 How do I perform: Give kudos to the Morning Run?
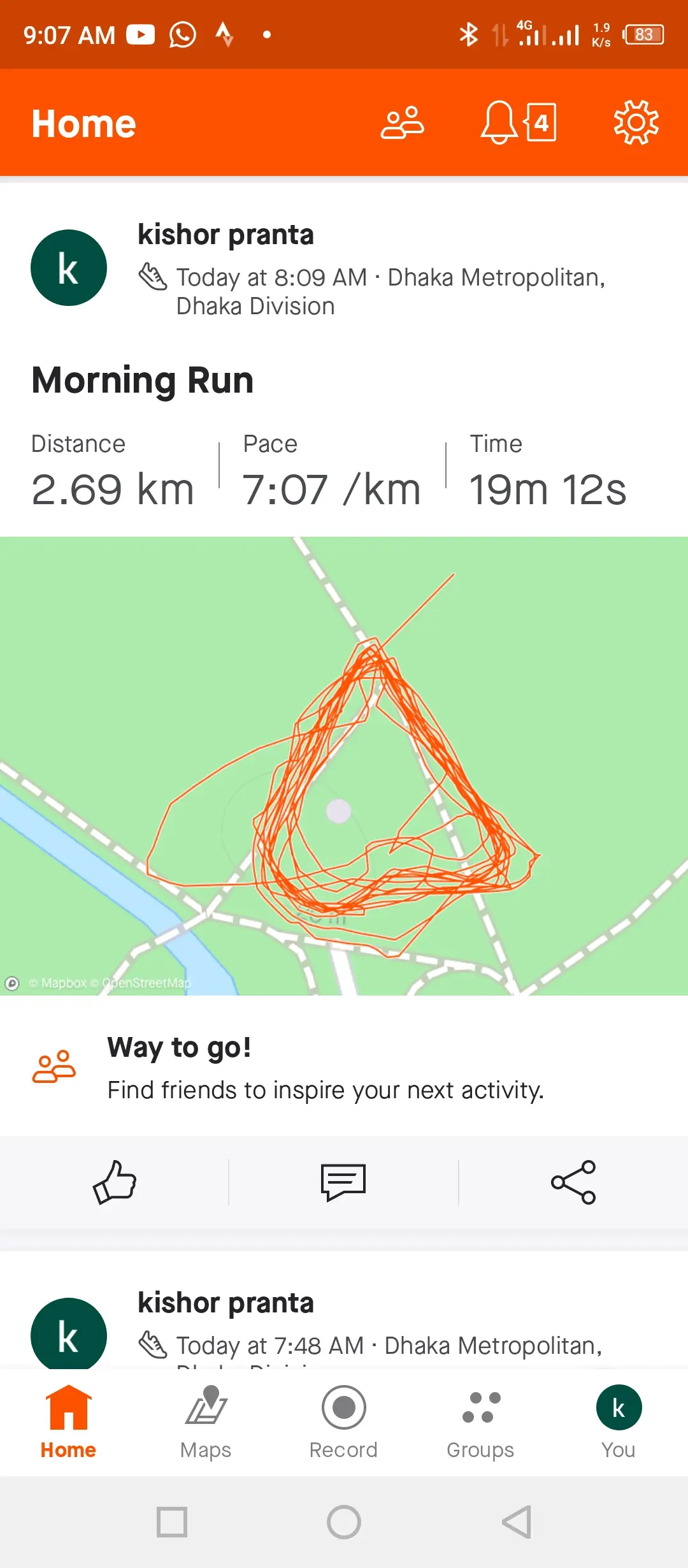pos(115,1182)
